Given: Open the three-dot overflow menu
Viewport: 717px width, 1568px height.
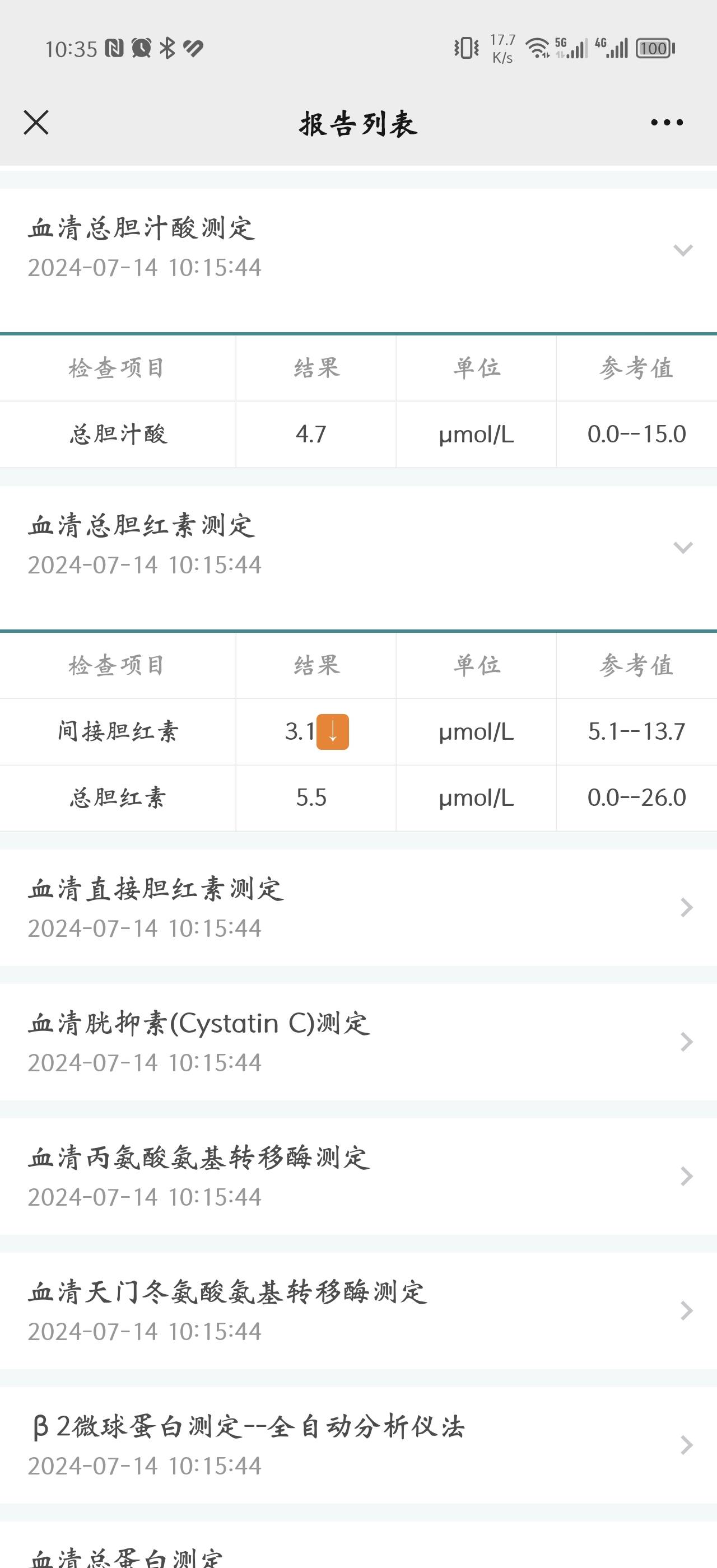Looking at the screenshot, I should [667, 122].
